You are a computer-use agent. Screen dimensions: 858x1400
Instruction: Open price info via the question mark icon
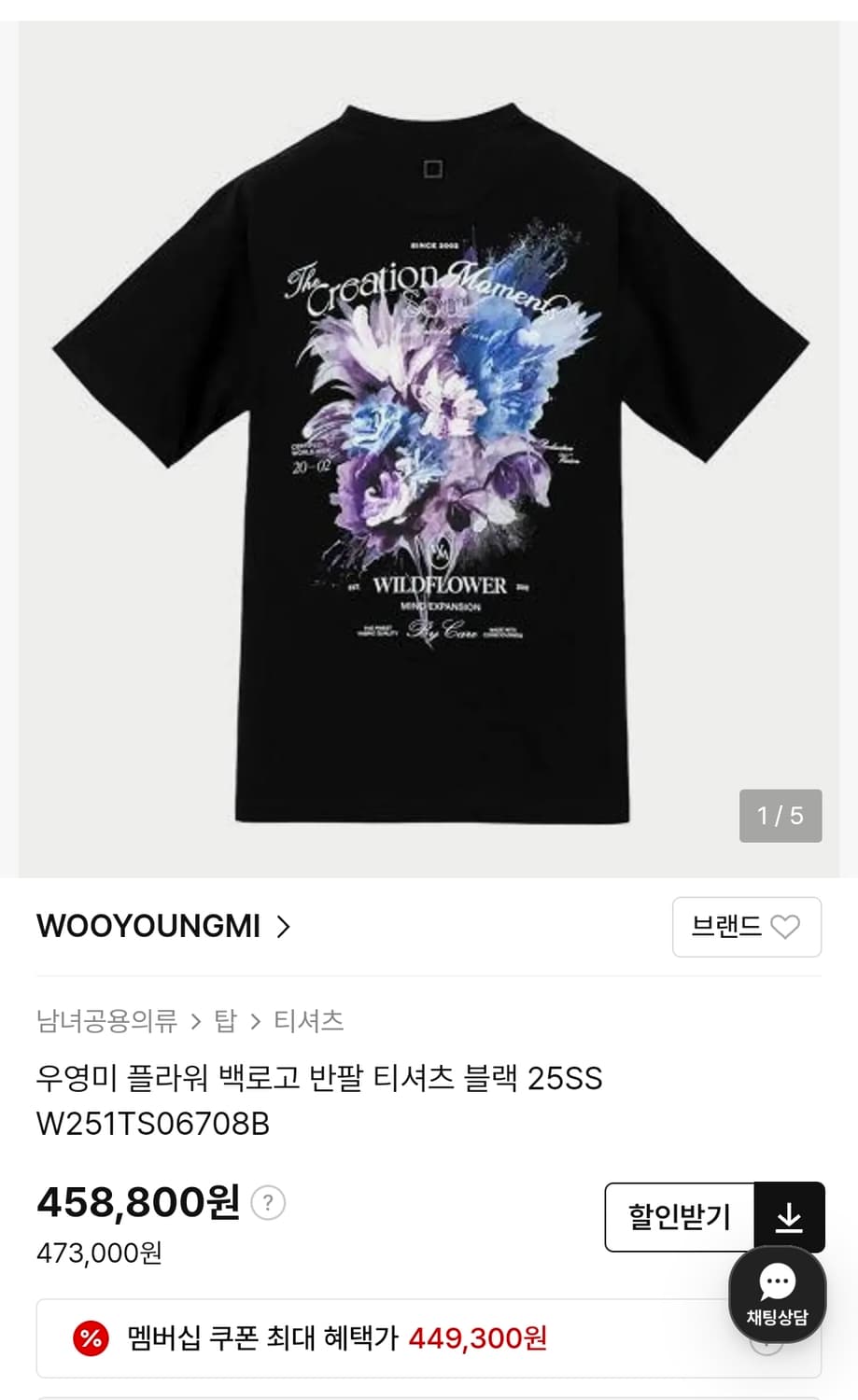click(267, 1204)
